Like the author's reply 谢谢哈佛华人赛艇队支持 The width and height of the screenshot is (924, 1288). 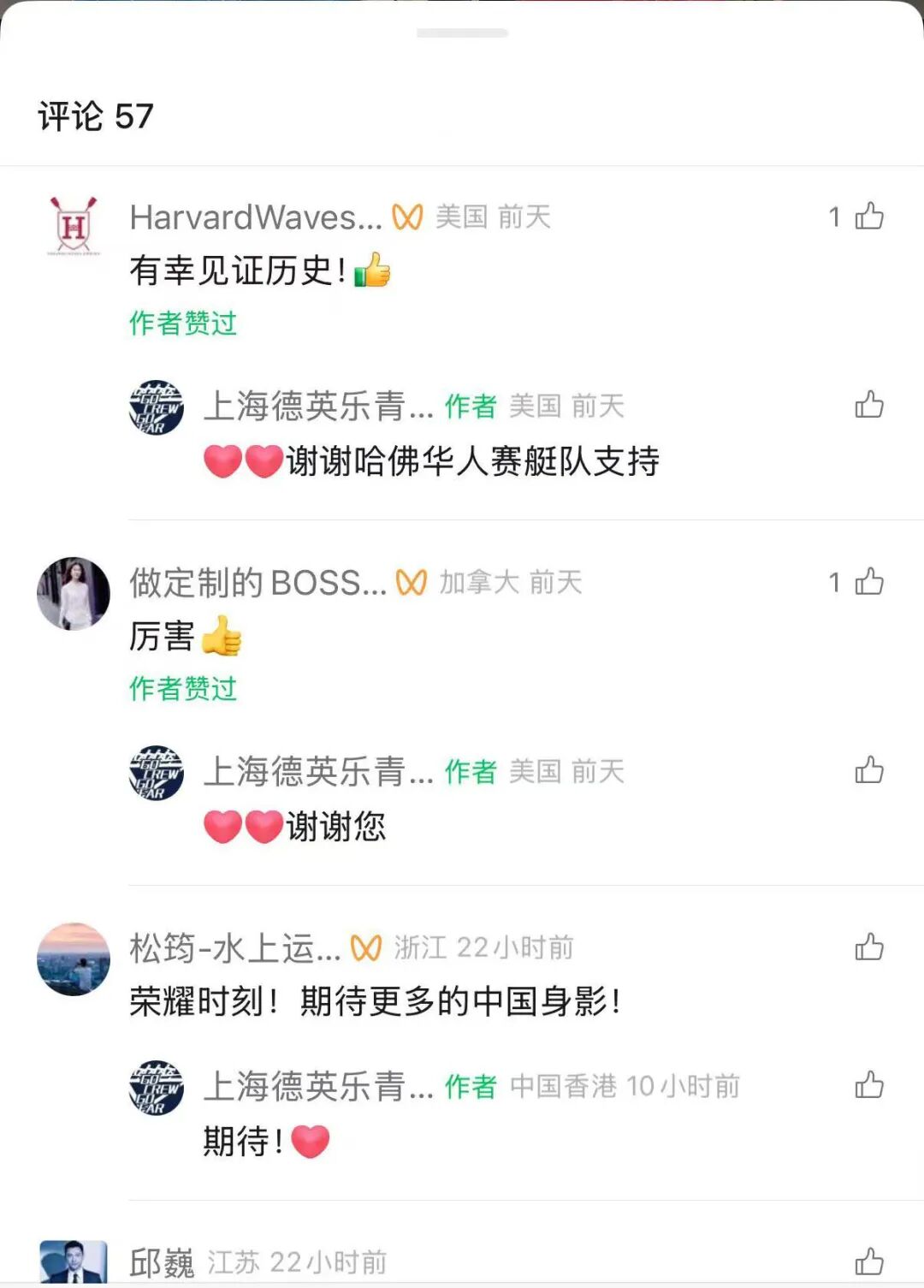(x=868, y=405)
